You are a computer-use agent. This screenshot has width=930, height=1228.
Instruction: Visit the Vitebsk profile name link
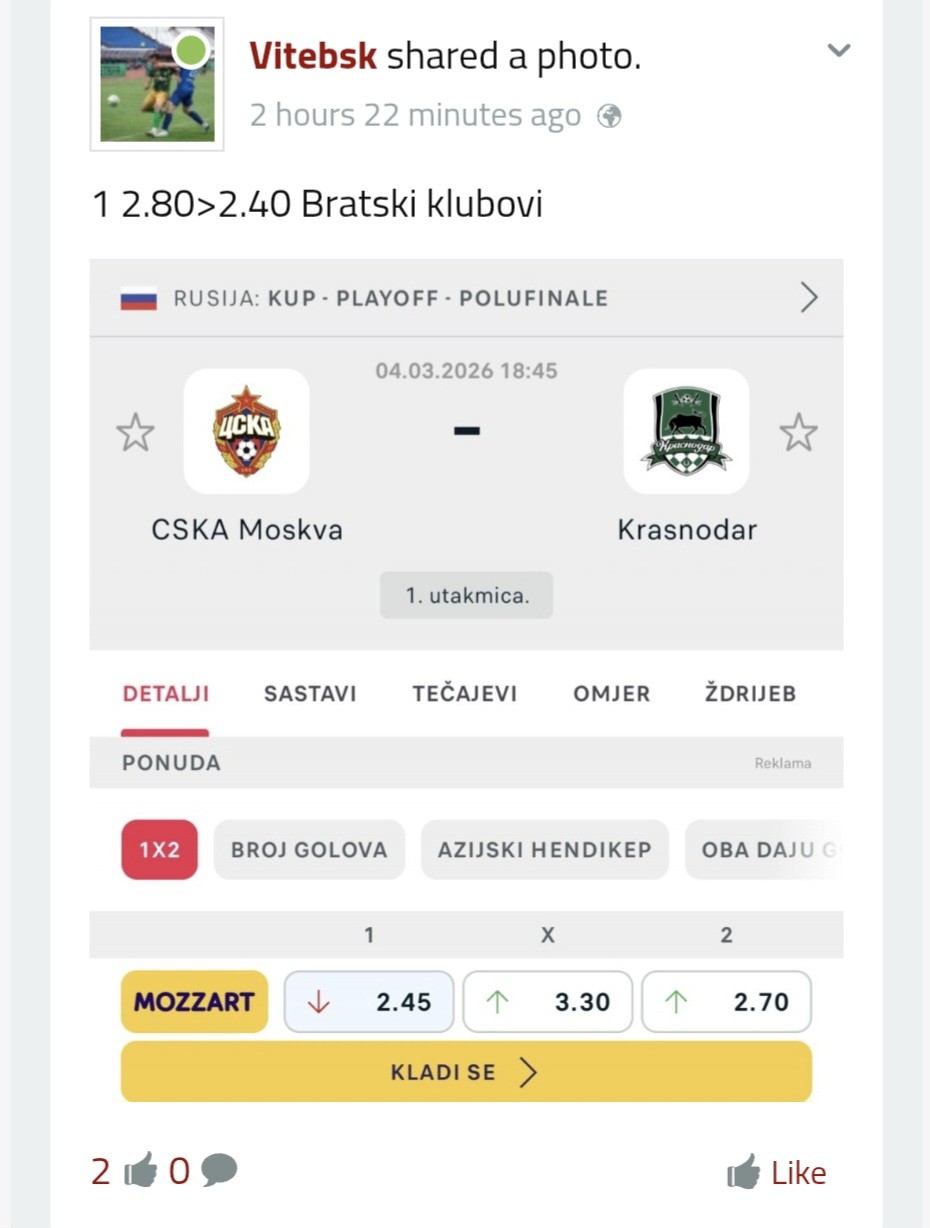pos(313,56)
